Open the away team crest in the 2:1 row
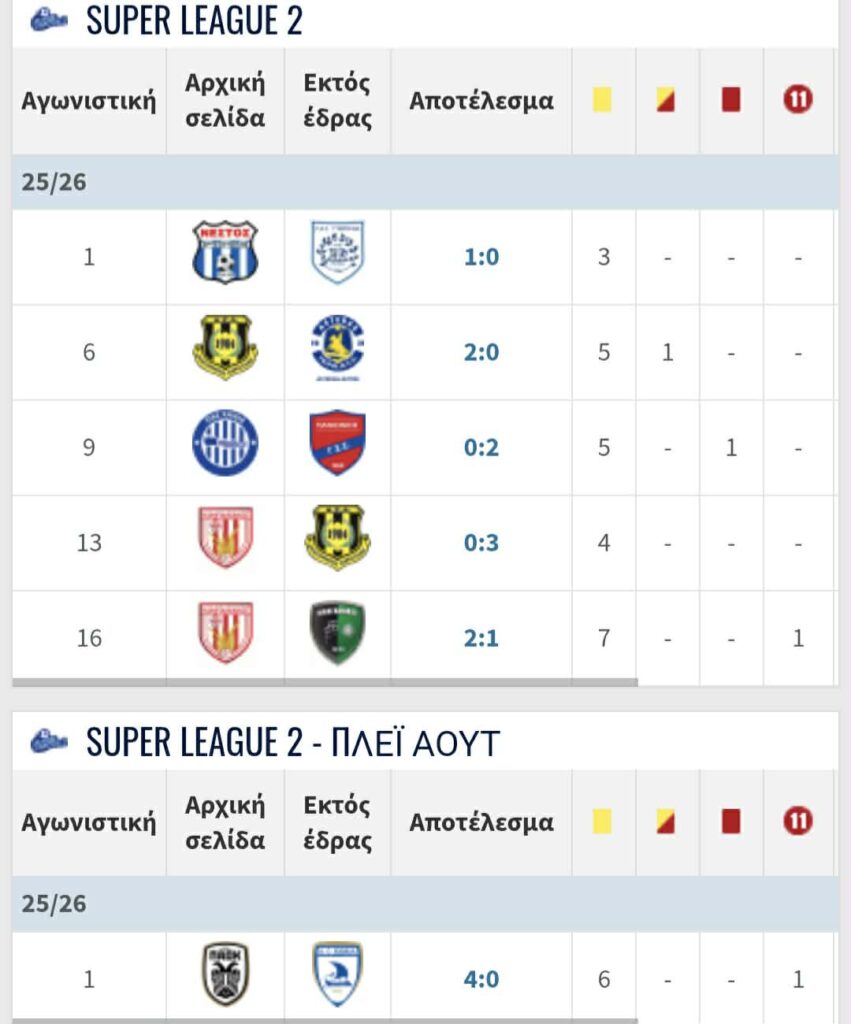Viewport: 851px width, 1024px height. point(337,632)
